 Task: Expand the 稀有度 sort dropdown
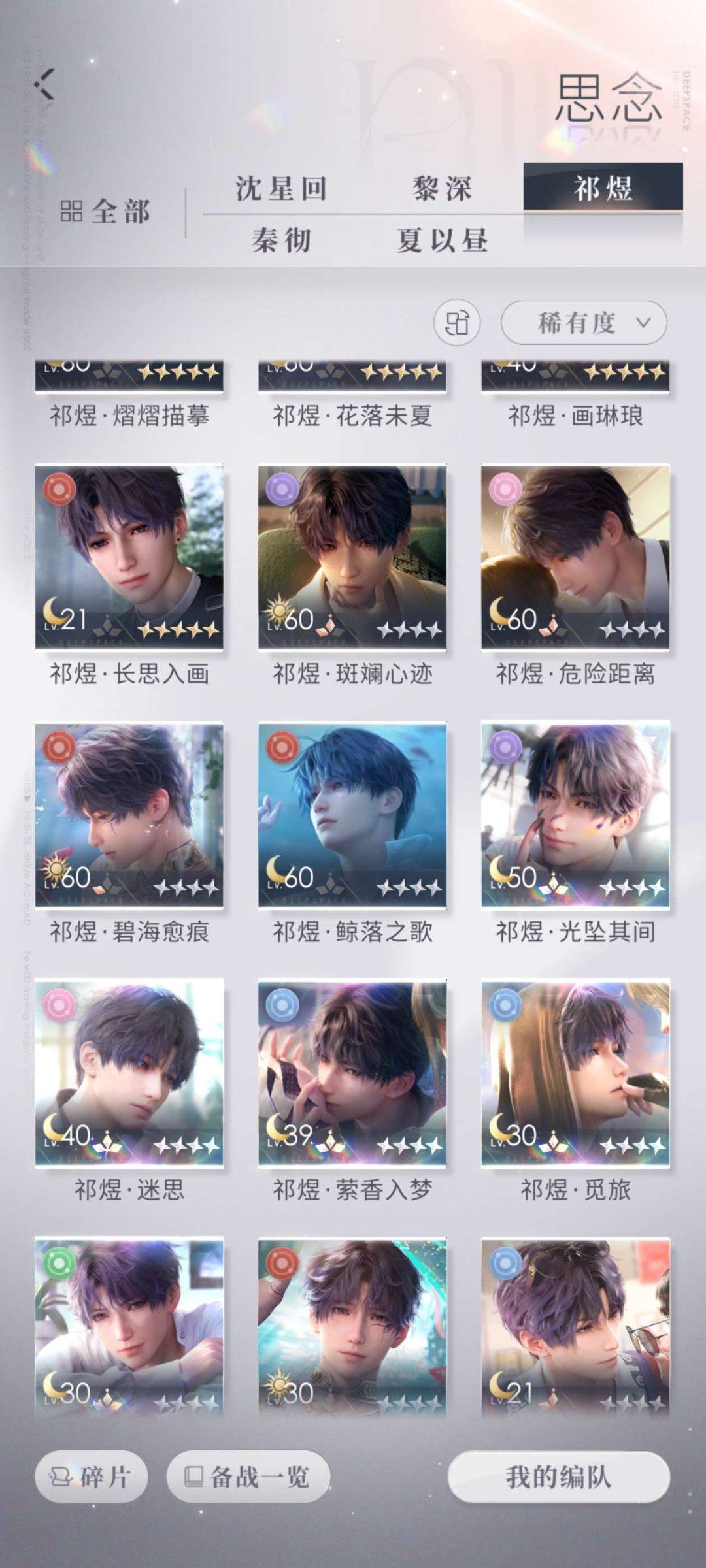(584, 323)
